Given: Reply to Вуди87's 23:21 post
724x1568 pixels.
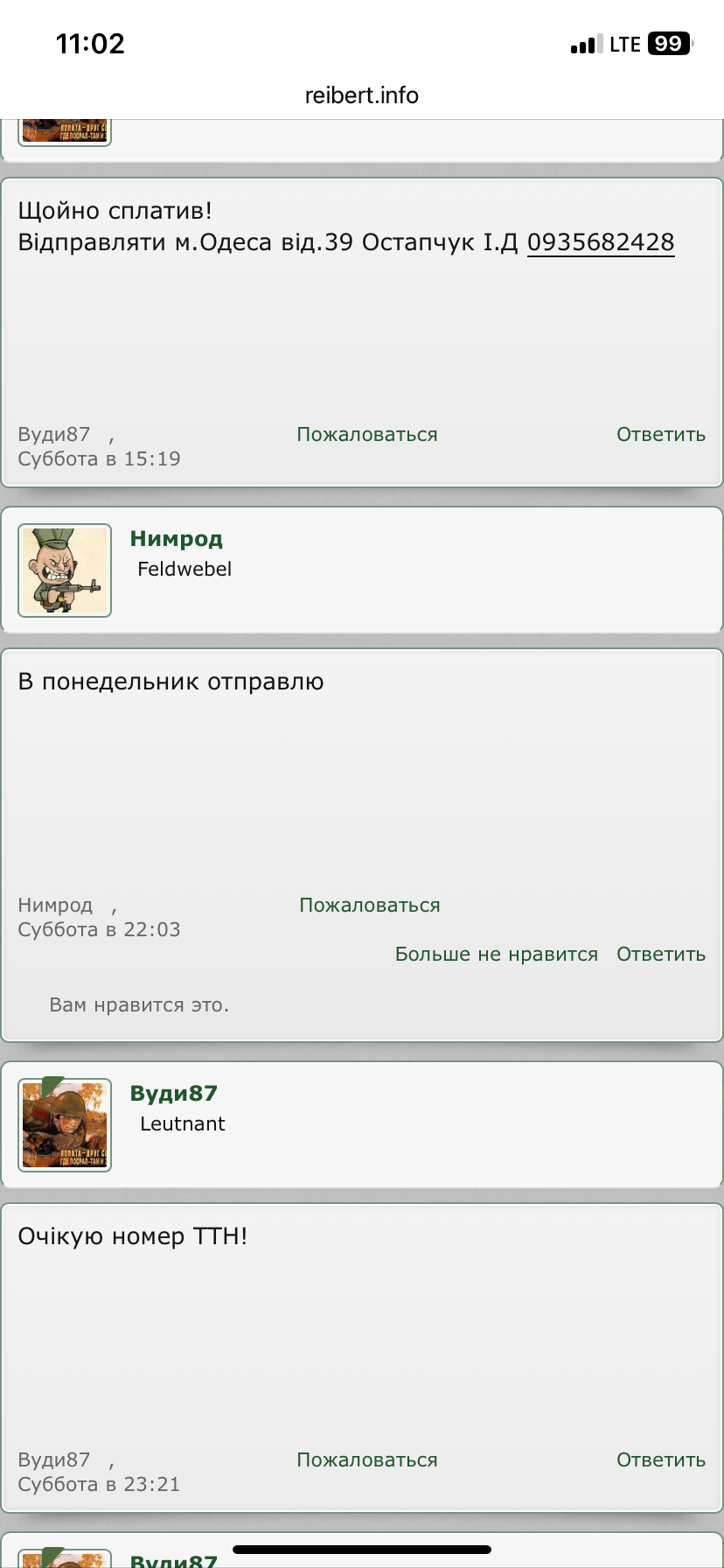Looking at the screenshot, I should click(660, 1460).
